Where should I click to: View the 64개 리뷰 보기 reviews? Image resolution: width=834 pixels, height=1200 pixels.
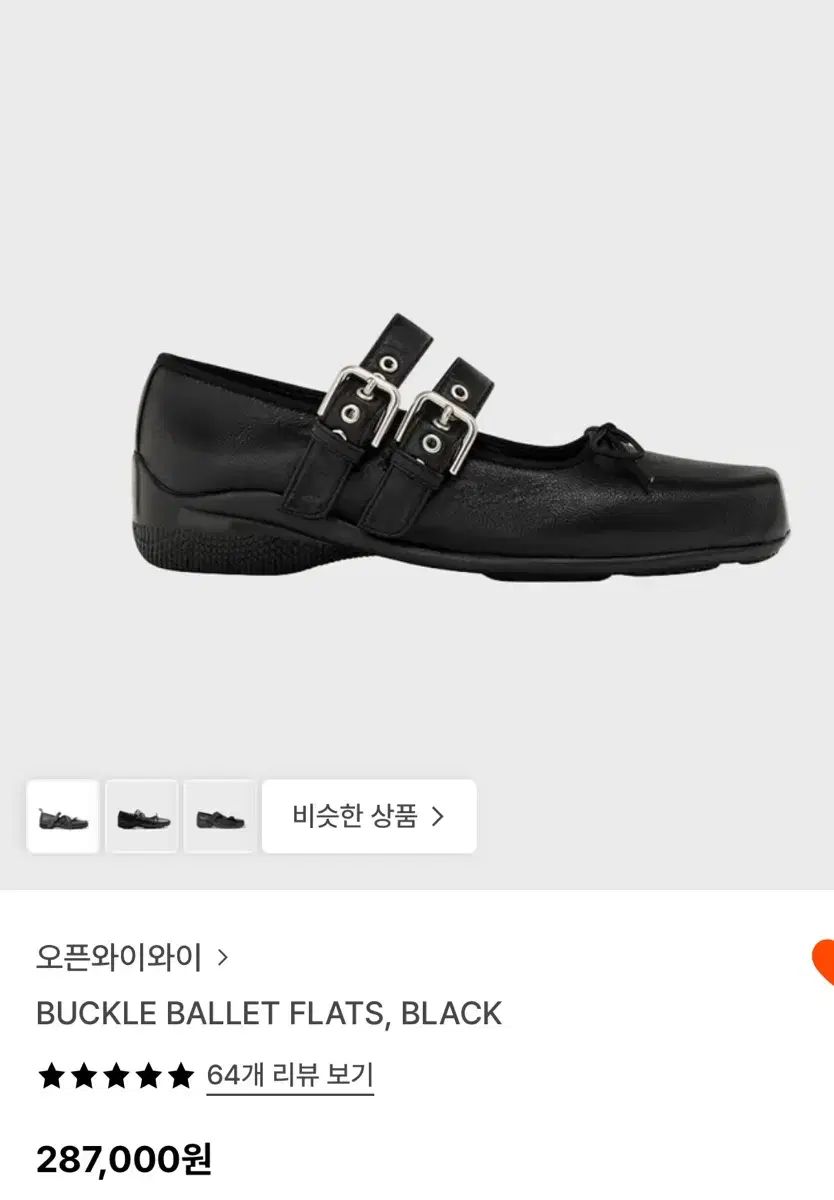tap(290, 1076)
